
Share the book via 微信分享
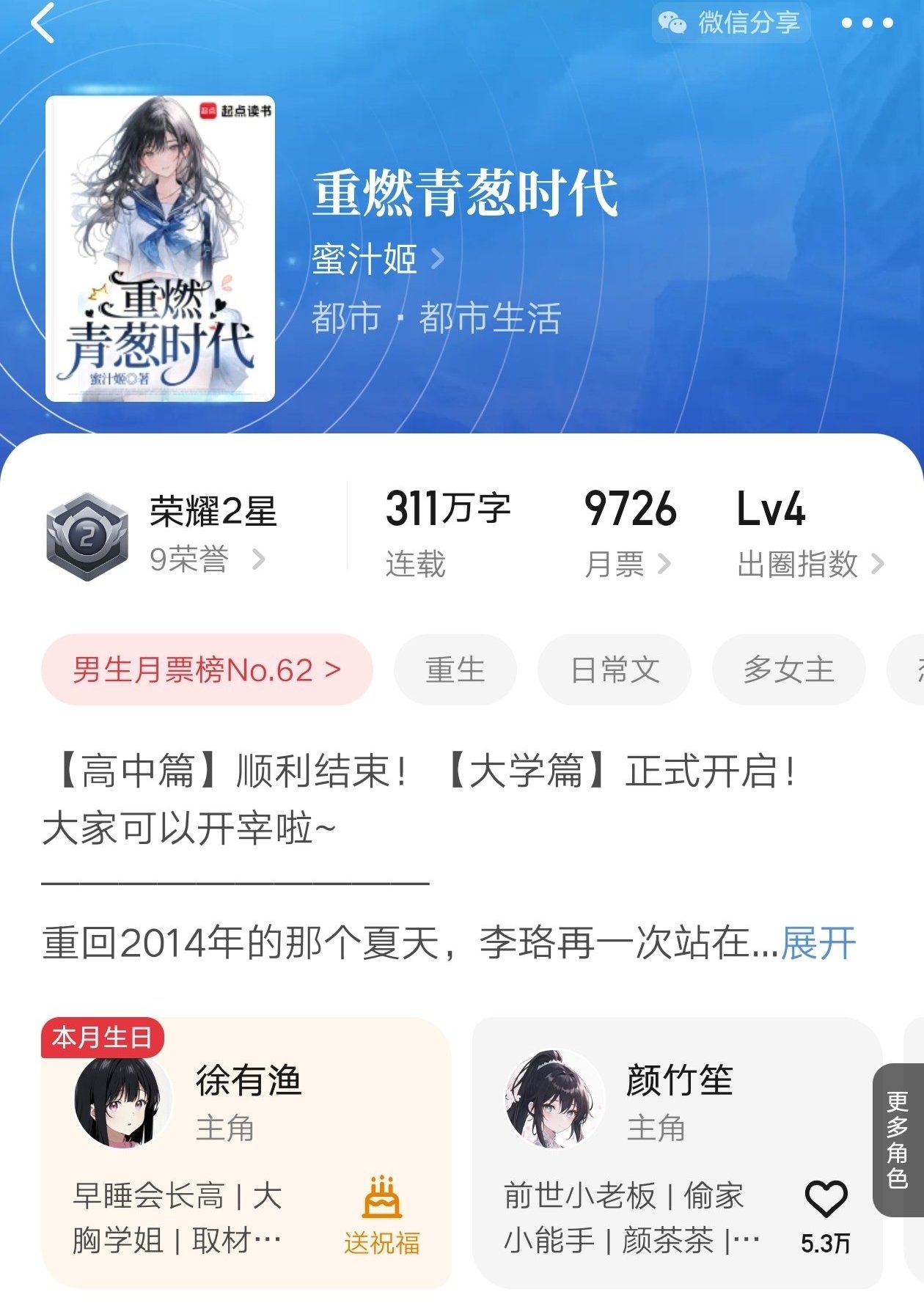point(730,23)
